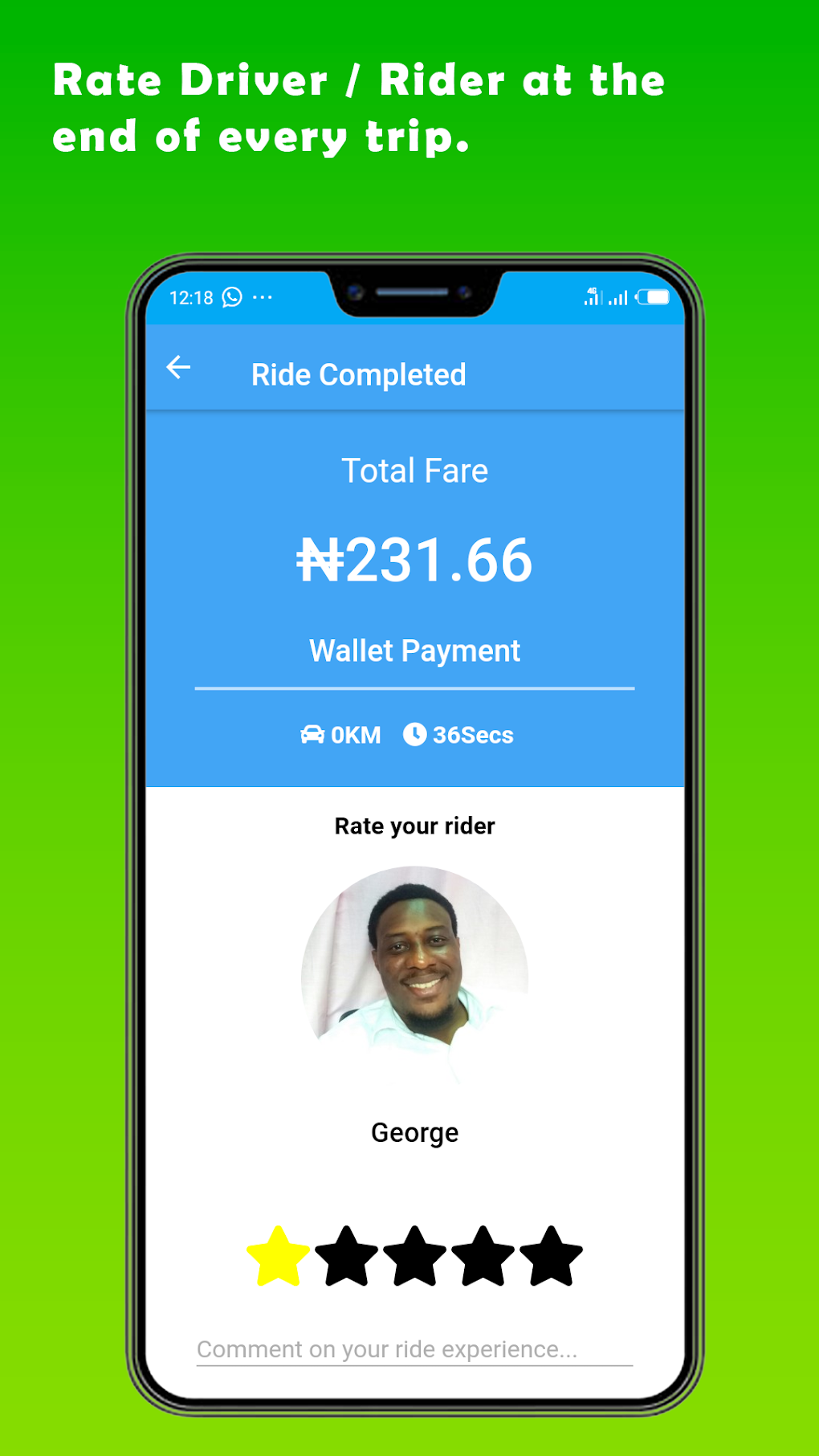Open WhatsApp from the status bar

232,296
